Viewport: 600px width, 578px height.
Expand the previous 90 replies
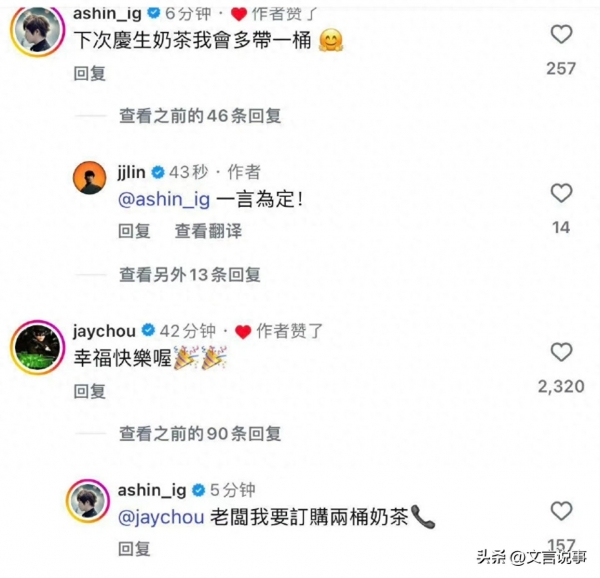tap(200, 434)
